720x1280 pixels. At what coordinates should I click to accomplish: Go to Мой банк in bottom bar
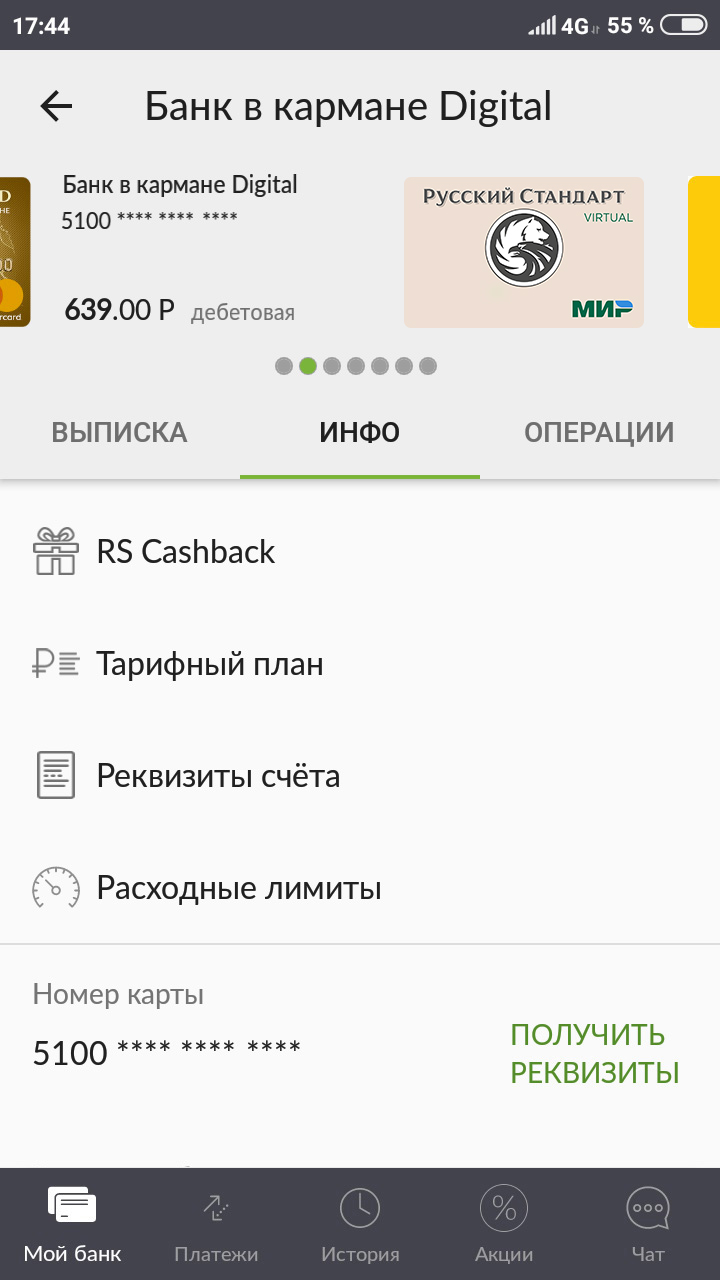tap(72, 1224)
